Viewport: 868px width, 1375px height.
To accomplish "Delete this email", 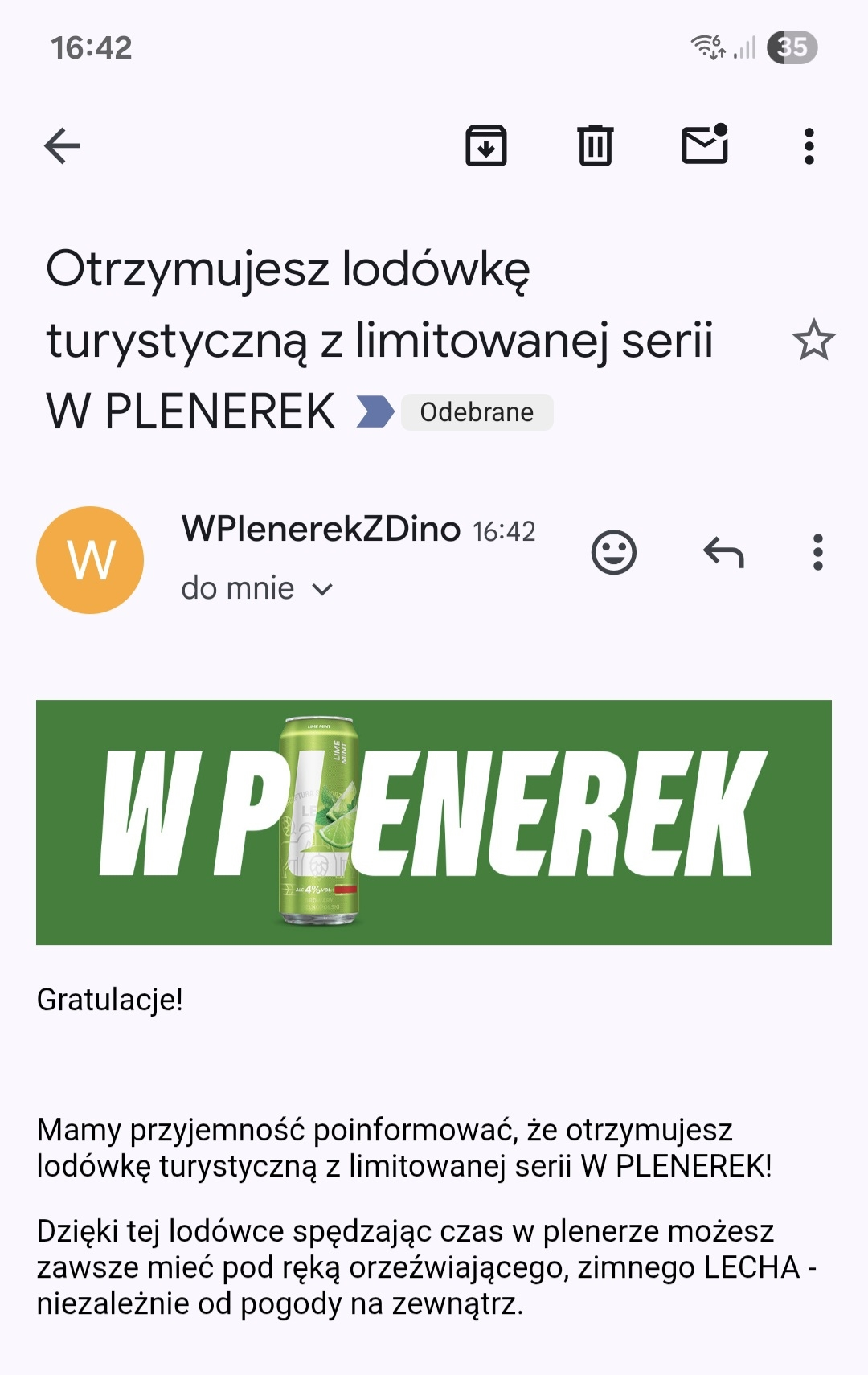I will [596, 146].
